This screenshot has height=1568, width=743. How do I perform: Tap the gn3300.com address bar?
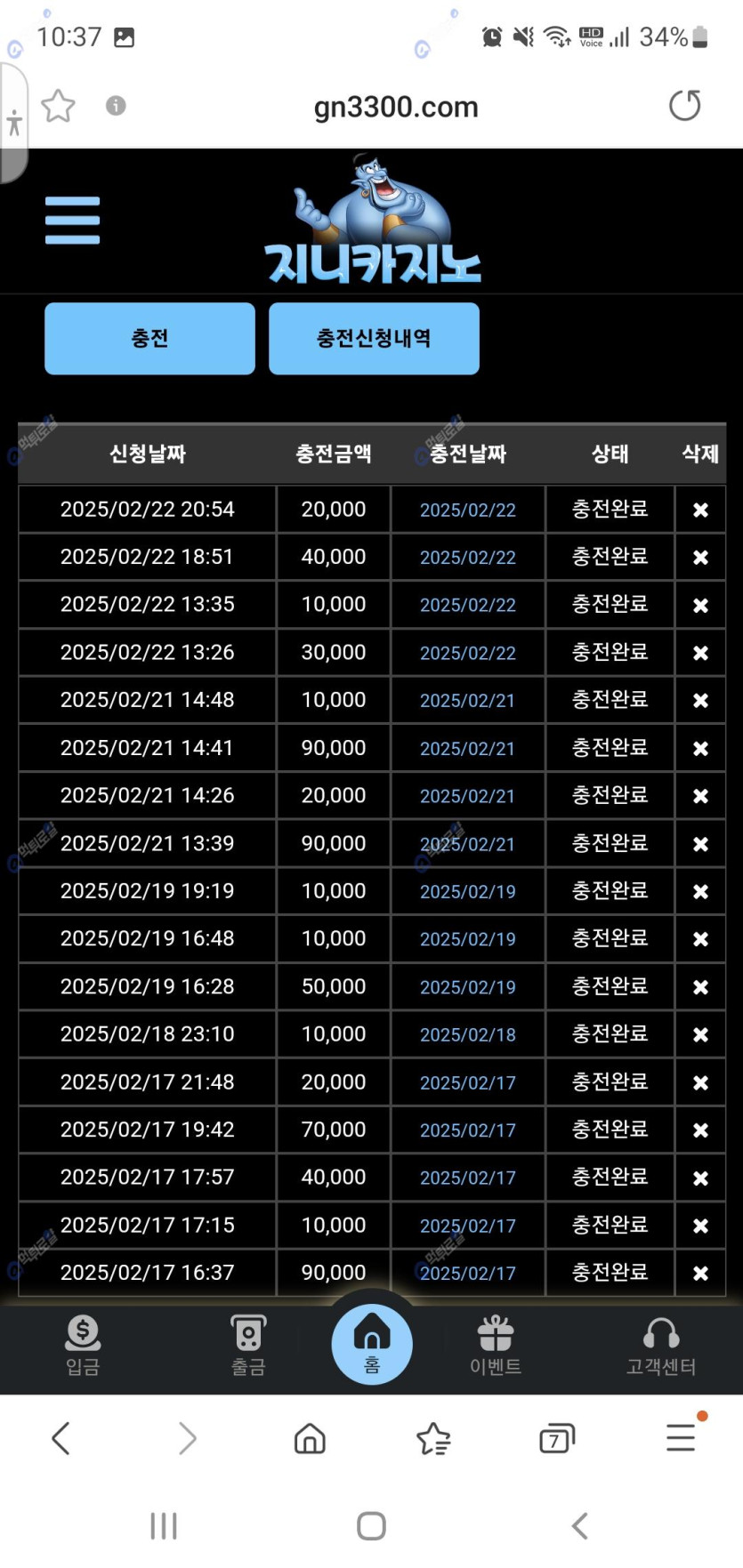[x=396, y=107]
